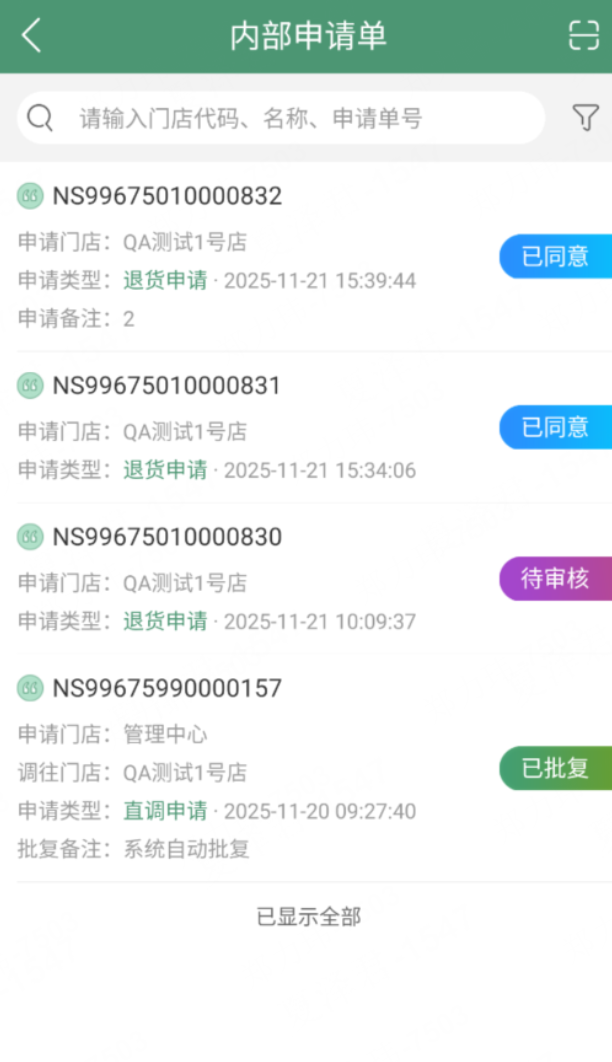
Task: Open application NS99675990000157
Action: 167,688
